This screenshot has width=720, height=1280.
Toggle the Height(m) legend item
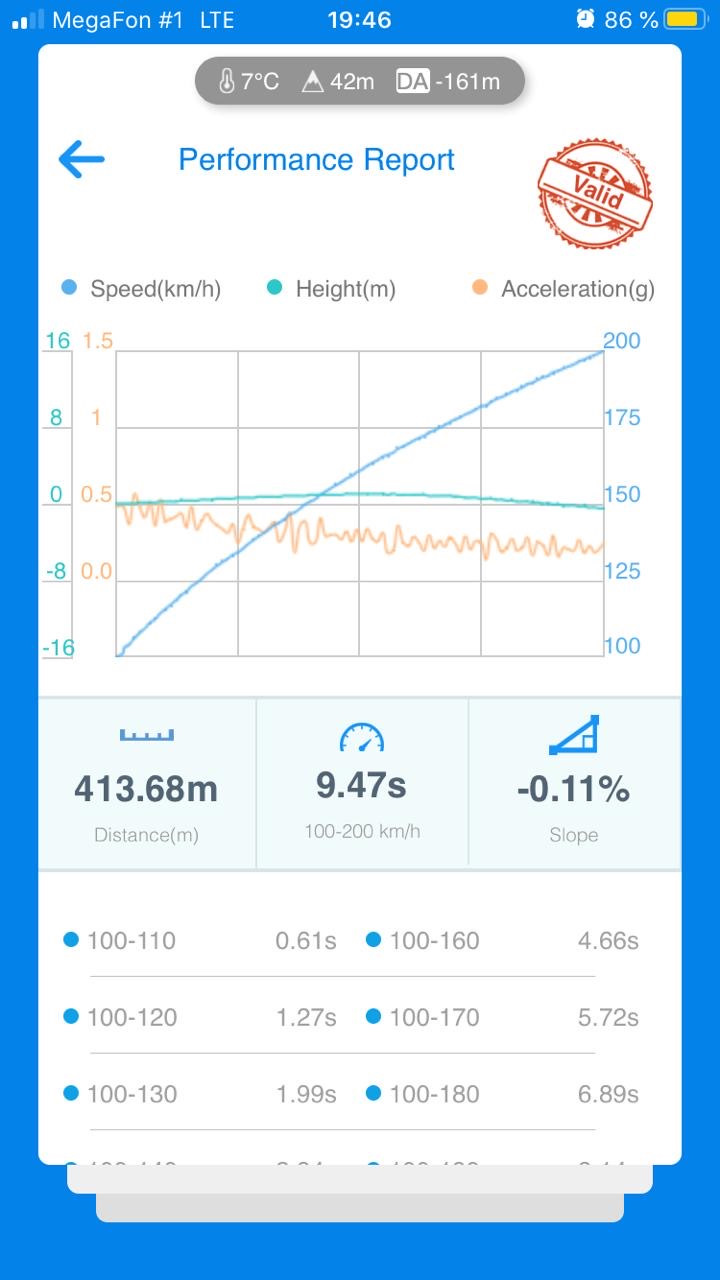[331, 290]
